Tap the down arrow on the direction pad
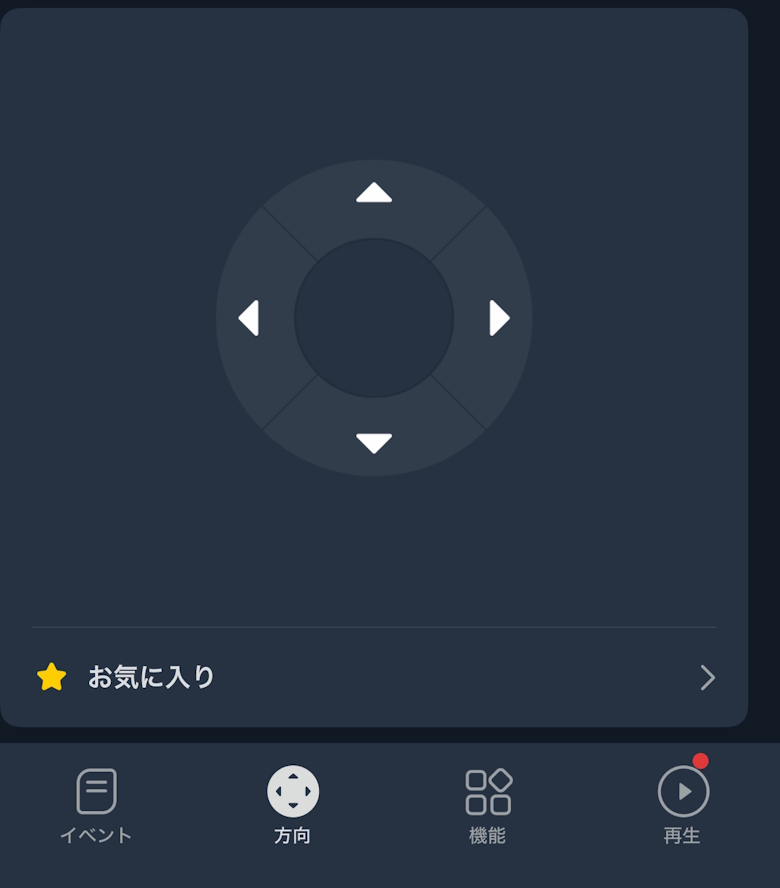Image resolution: width=780 pixels, height=888 pixels. 374,443
